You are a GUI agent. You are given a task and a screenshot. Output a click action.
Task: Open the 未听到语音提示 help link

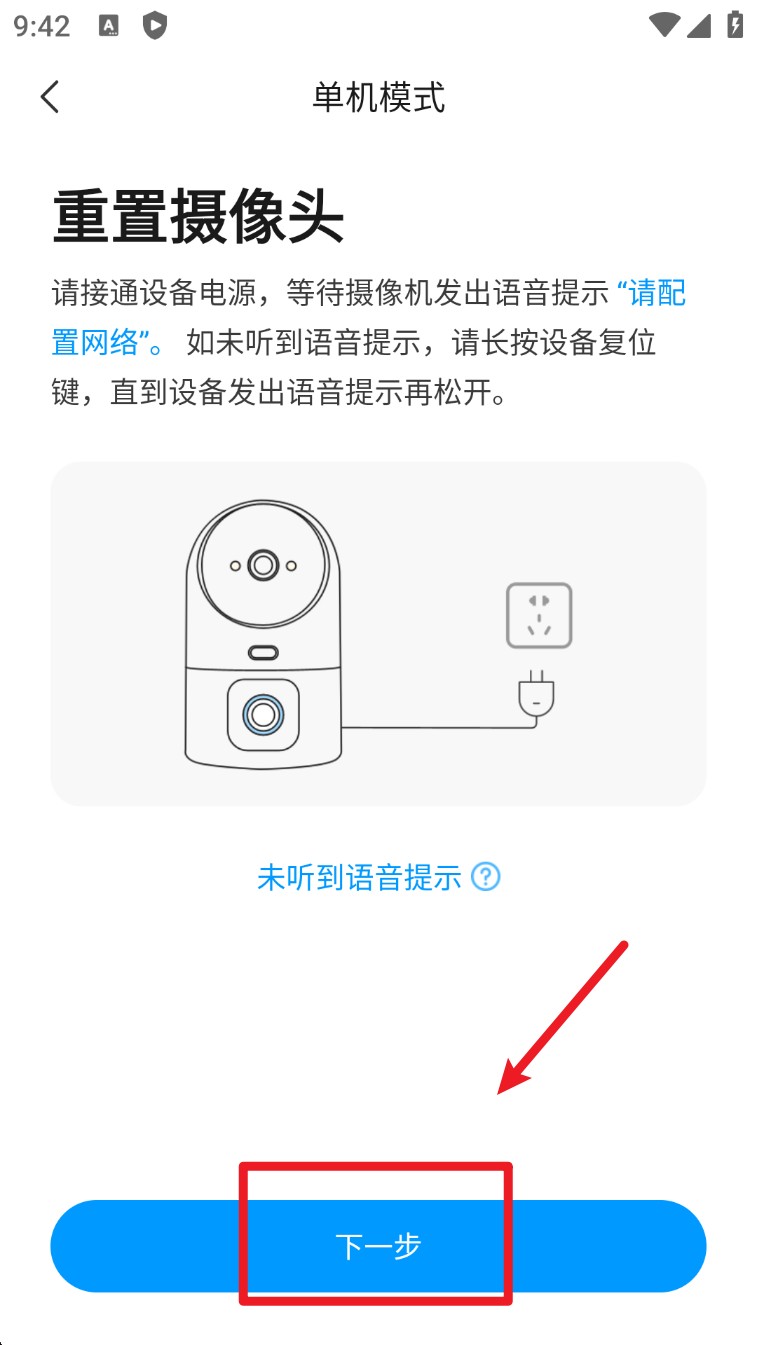[378, 877]
